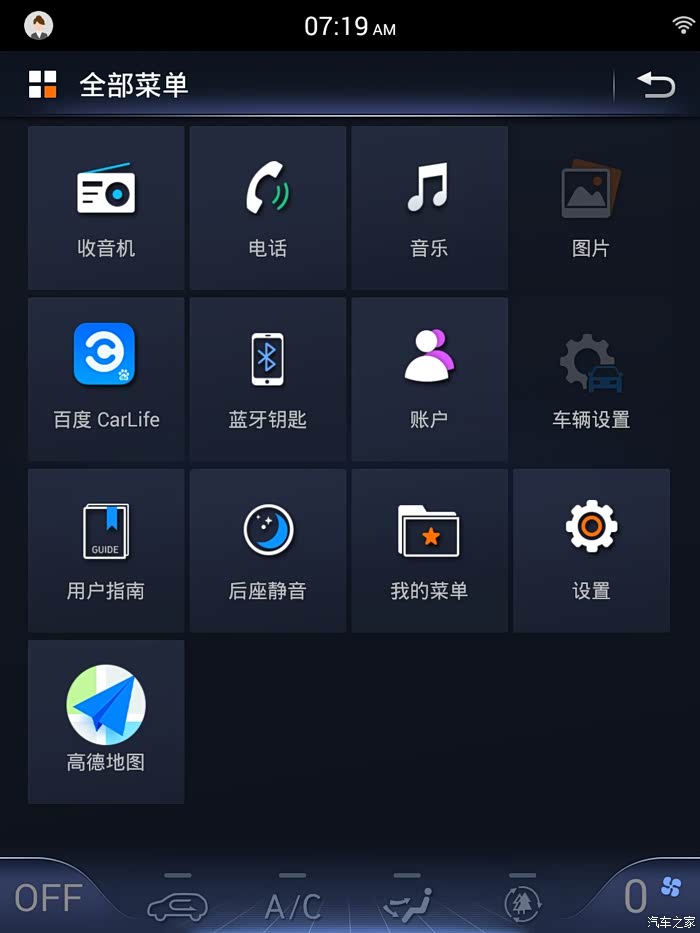Open the 收音机 radio app
The width and height of the screenshot is (700, 933).
106,208
